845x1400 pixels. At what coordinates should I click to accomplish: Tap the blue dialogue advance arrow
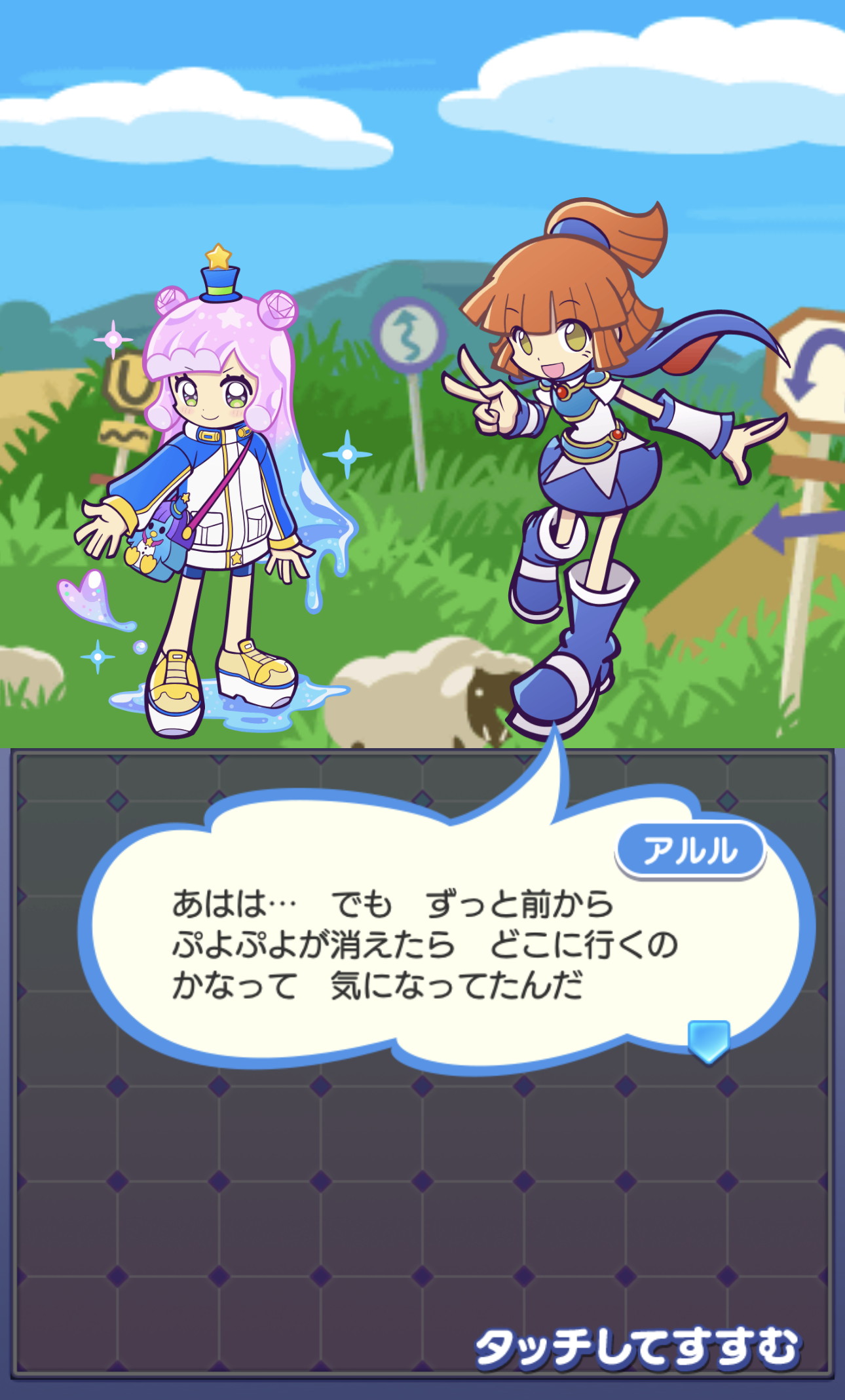point(708,1042)
